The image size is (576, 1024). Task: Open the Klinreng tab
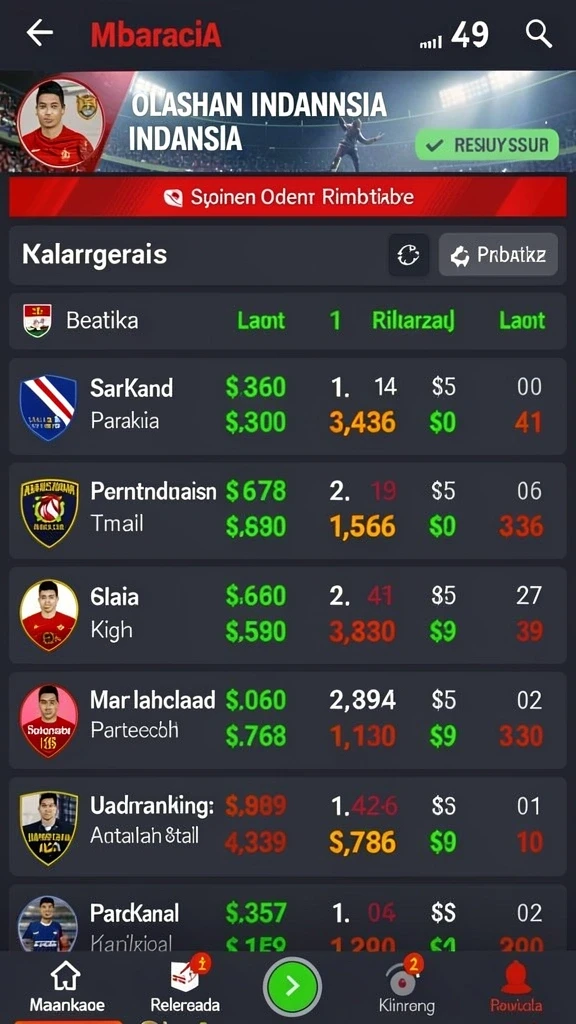pos(406,986)
